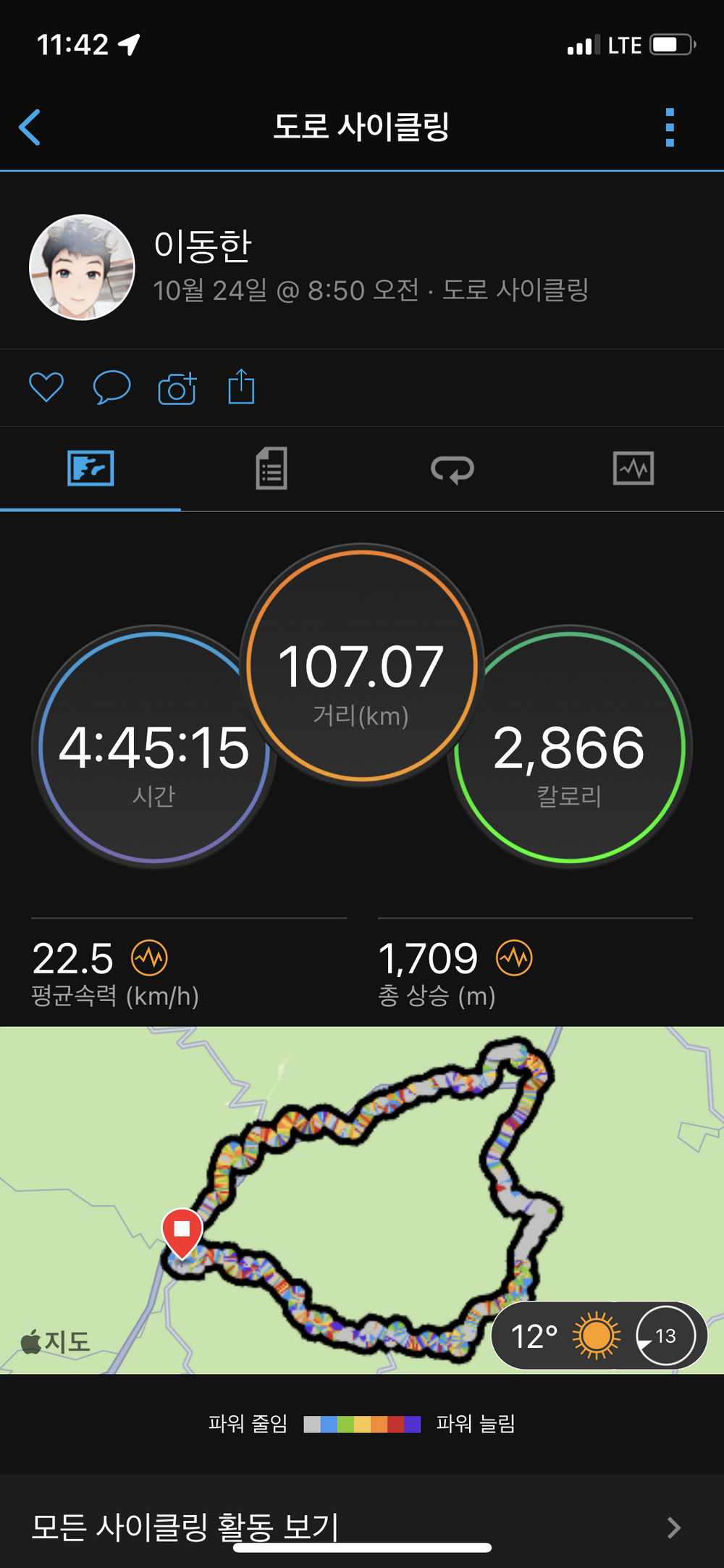724x1568 pixels.
Task: Add a photo to the activity
Action: [177, 387]
